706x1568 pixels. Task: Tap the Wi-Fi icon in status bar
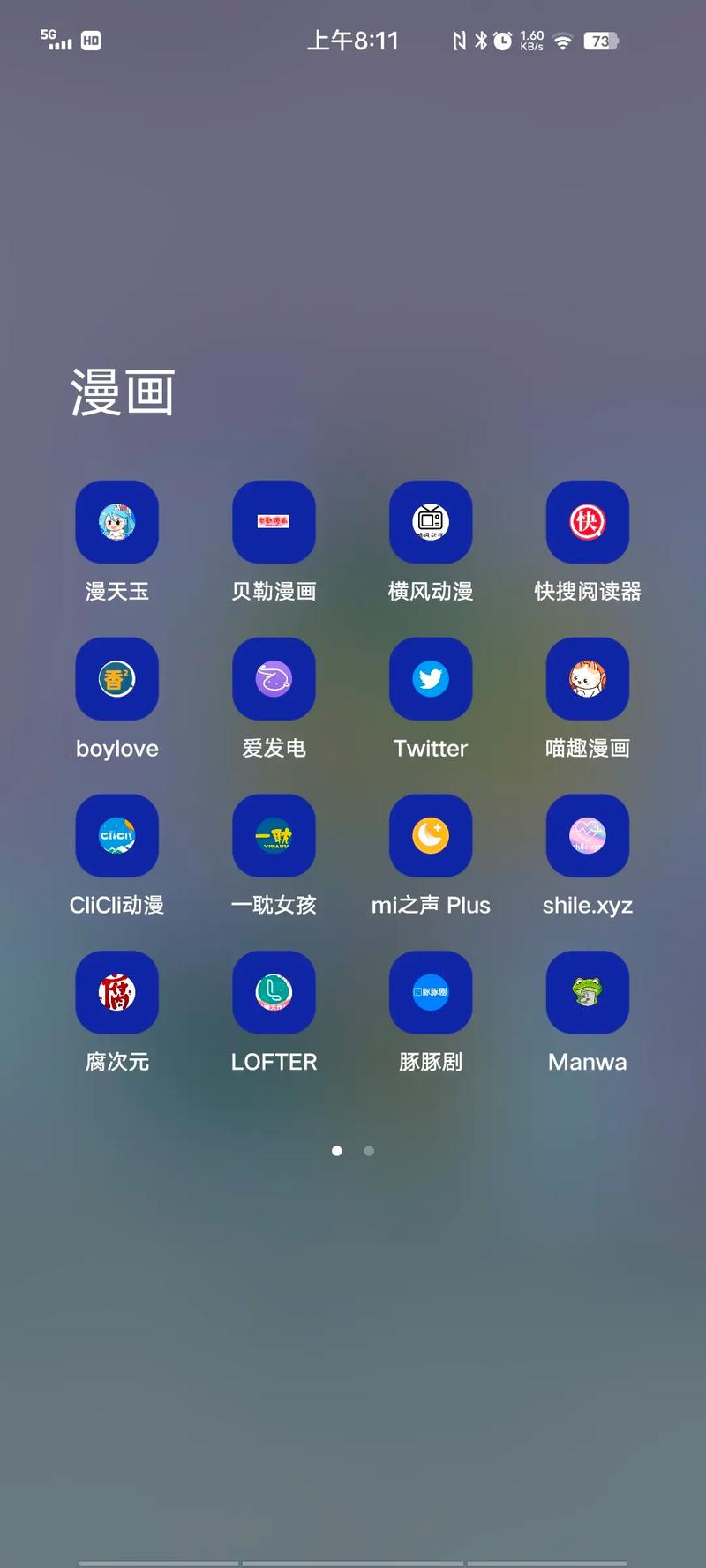tap(562, 41)
